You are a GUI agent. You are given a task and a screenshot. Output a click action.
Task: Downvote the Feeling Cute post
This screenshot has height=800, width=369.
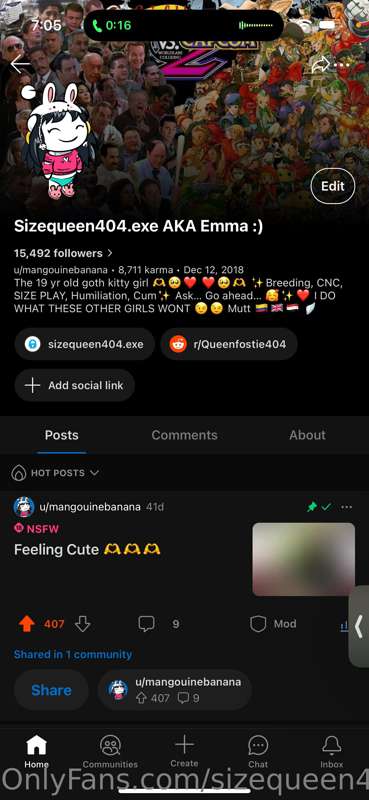[83, 624]
